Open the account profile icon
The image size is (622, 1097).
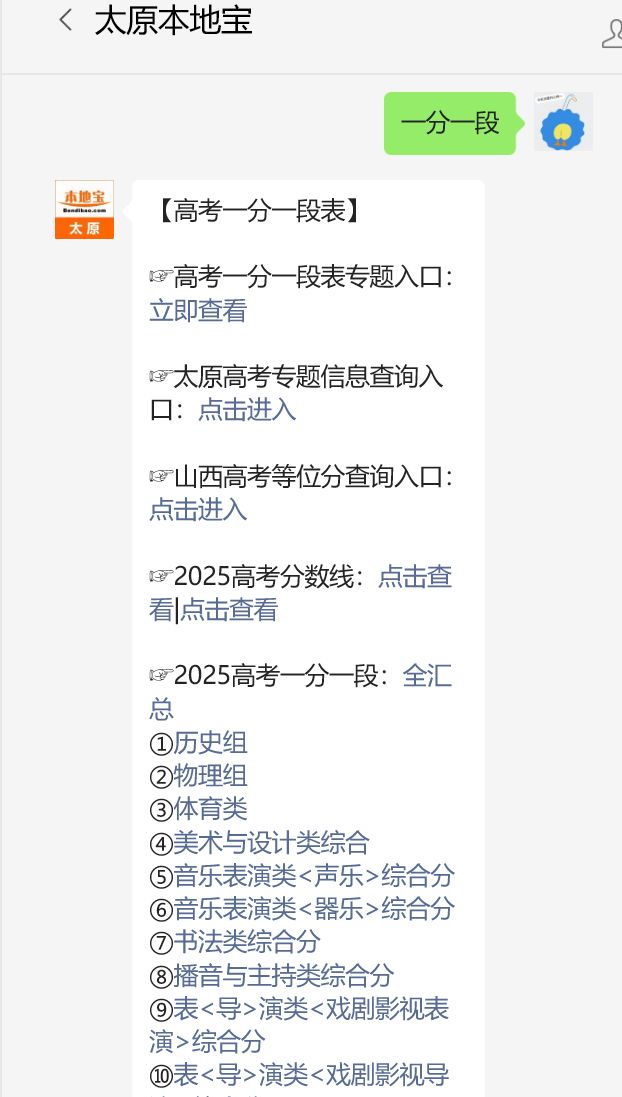point(611,33)
